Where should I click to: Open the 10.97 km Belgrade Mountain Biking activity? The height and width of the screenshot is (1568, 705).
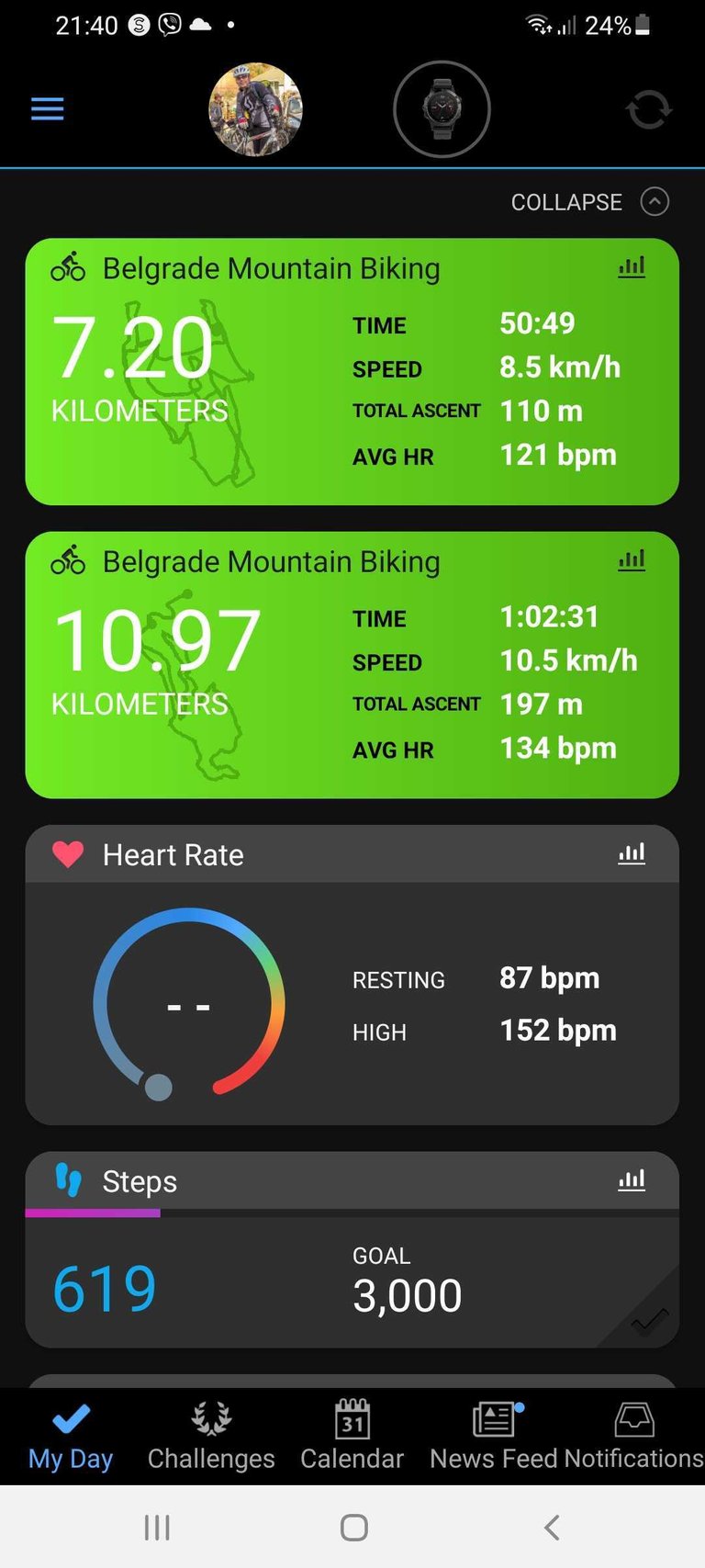tap(352, 665)
